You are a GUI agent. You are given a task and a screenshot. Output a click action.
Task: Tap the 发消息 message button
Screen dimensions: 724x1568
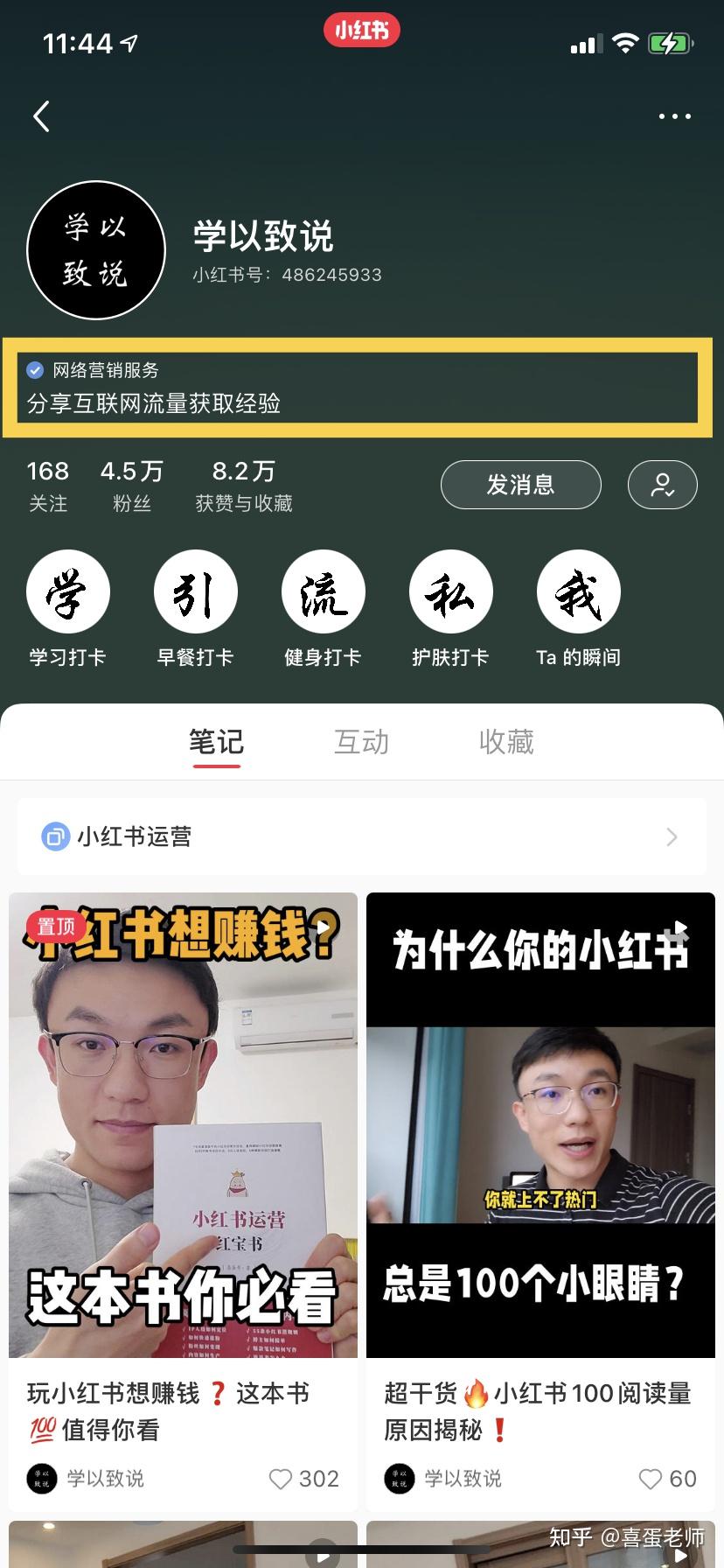(x=520, y=484)
